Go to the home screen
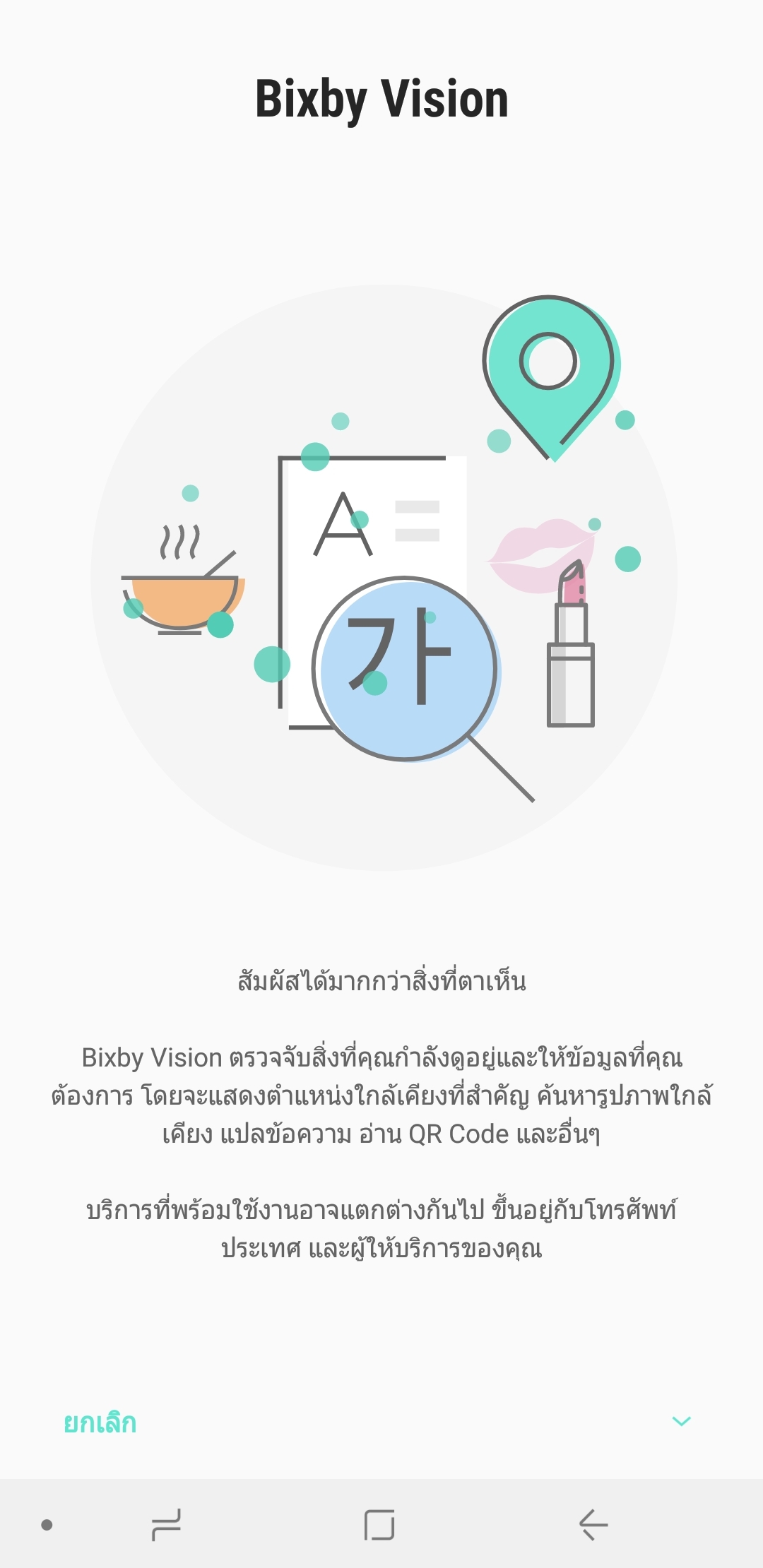The image size is (763, 1568). point(379,1524)
